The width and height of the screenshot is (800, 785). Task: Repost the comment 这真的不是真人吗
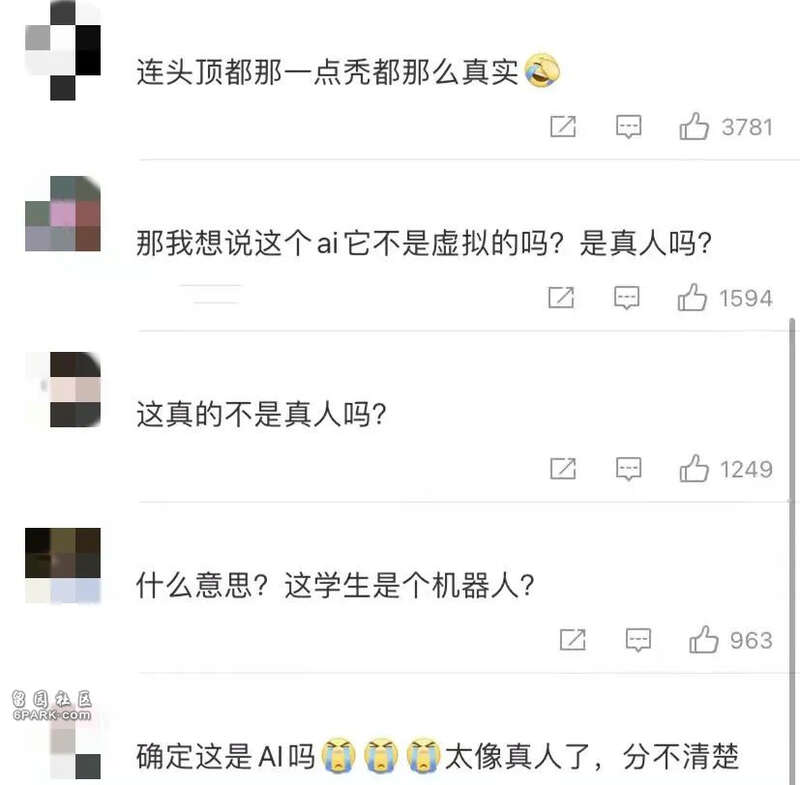[x=563, y=468]
